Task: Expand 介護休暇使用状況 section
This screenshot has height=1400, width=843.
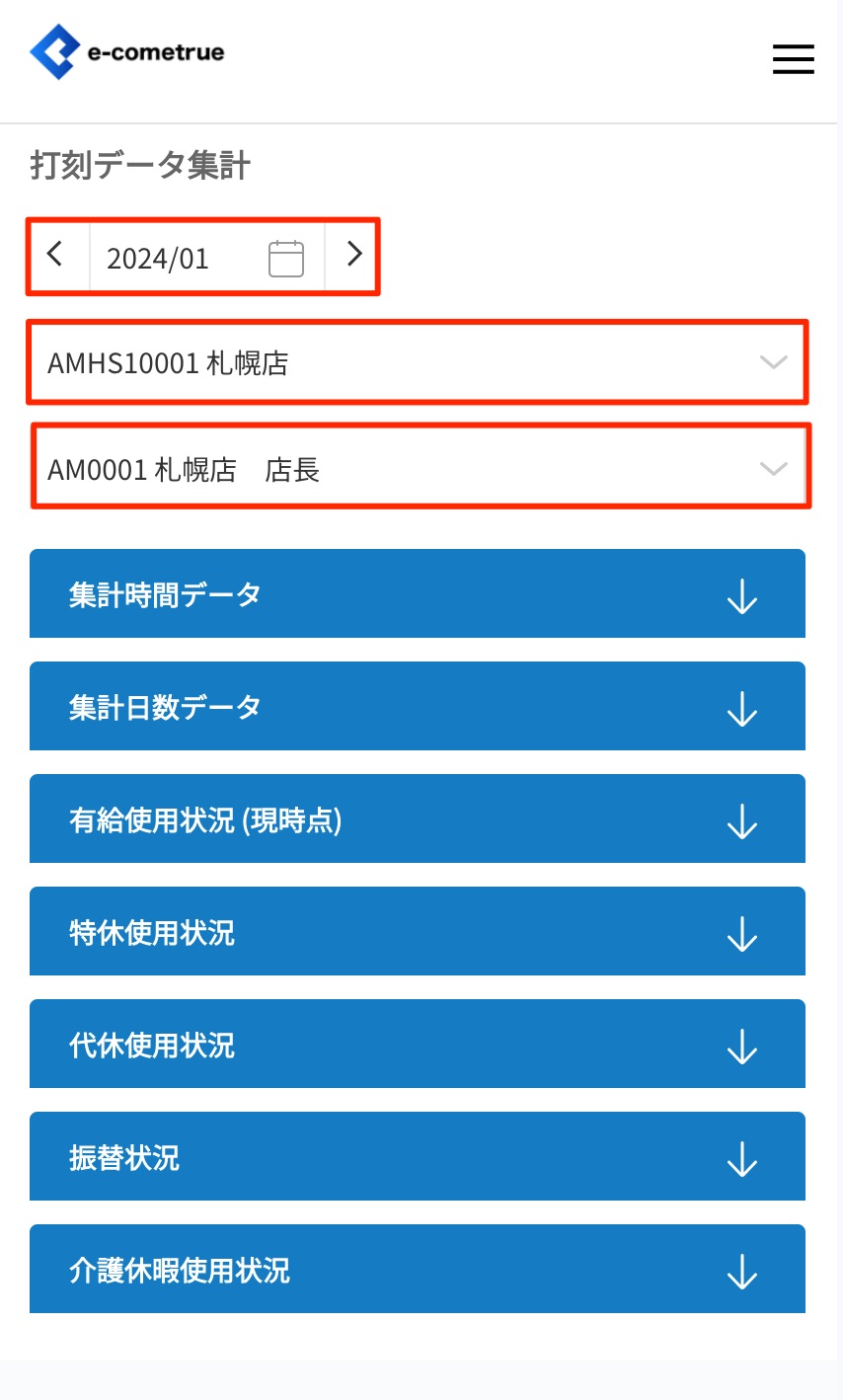Action: tap(417, 1270)
